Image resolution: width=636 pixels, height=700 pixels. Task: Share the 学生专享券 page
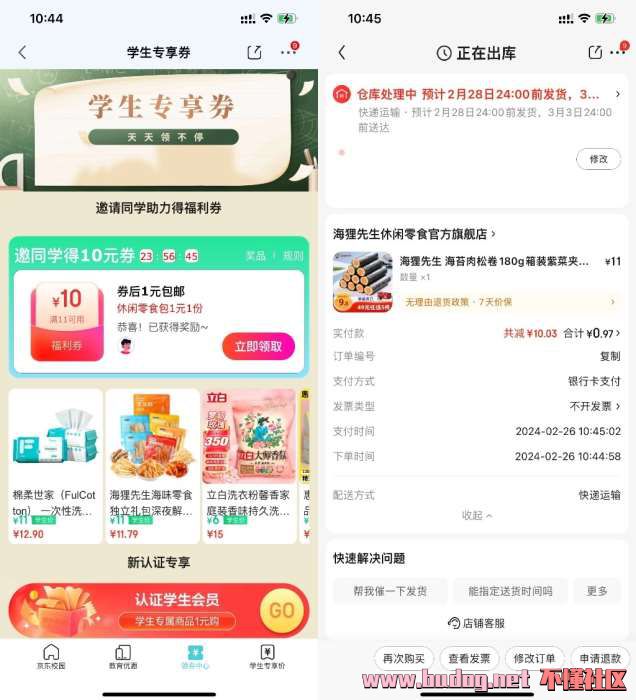pyautogui.click(x=255, y=52)
